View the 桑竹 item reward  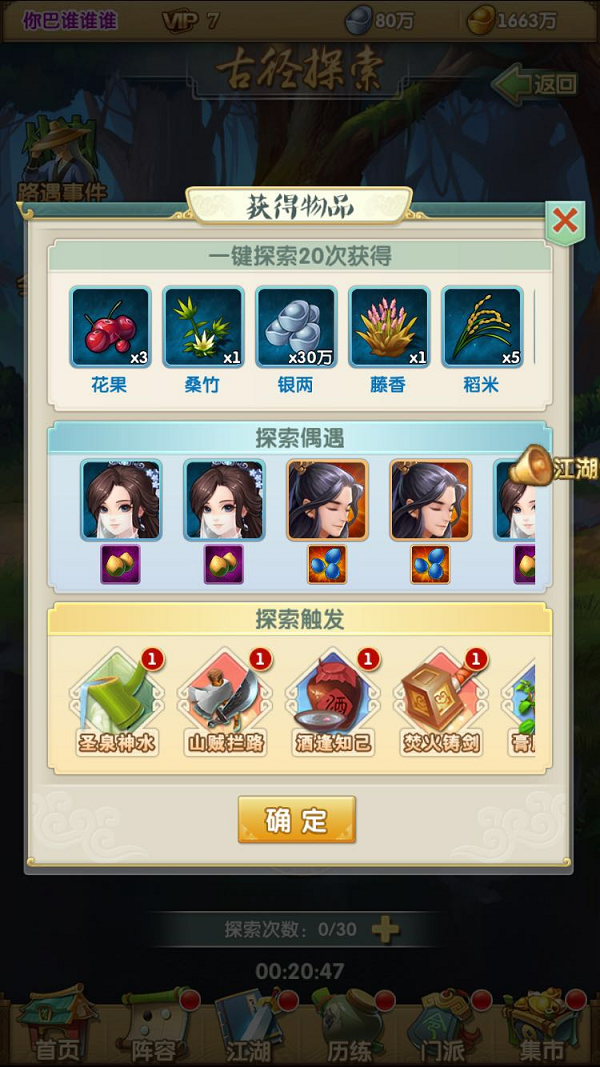203,328
